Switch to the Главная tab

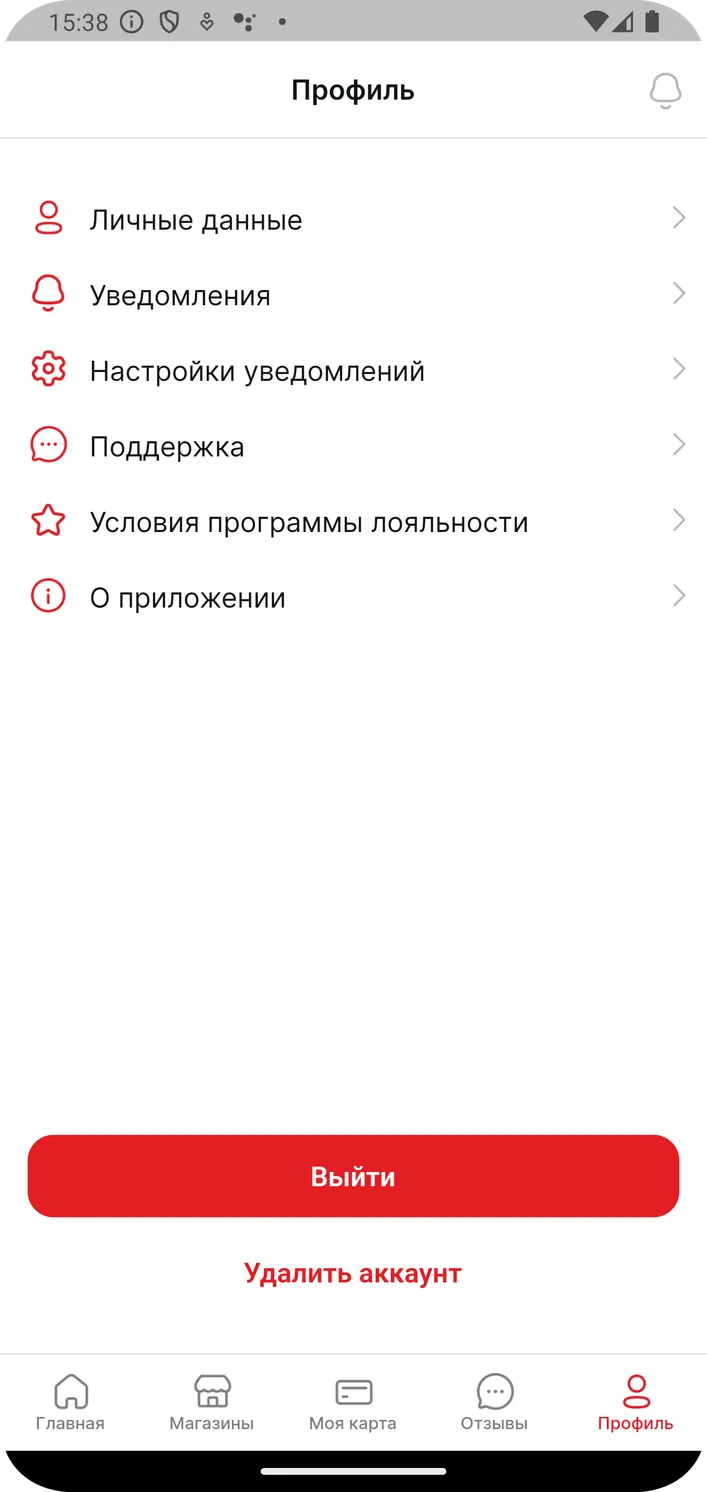coord(70,1403)
